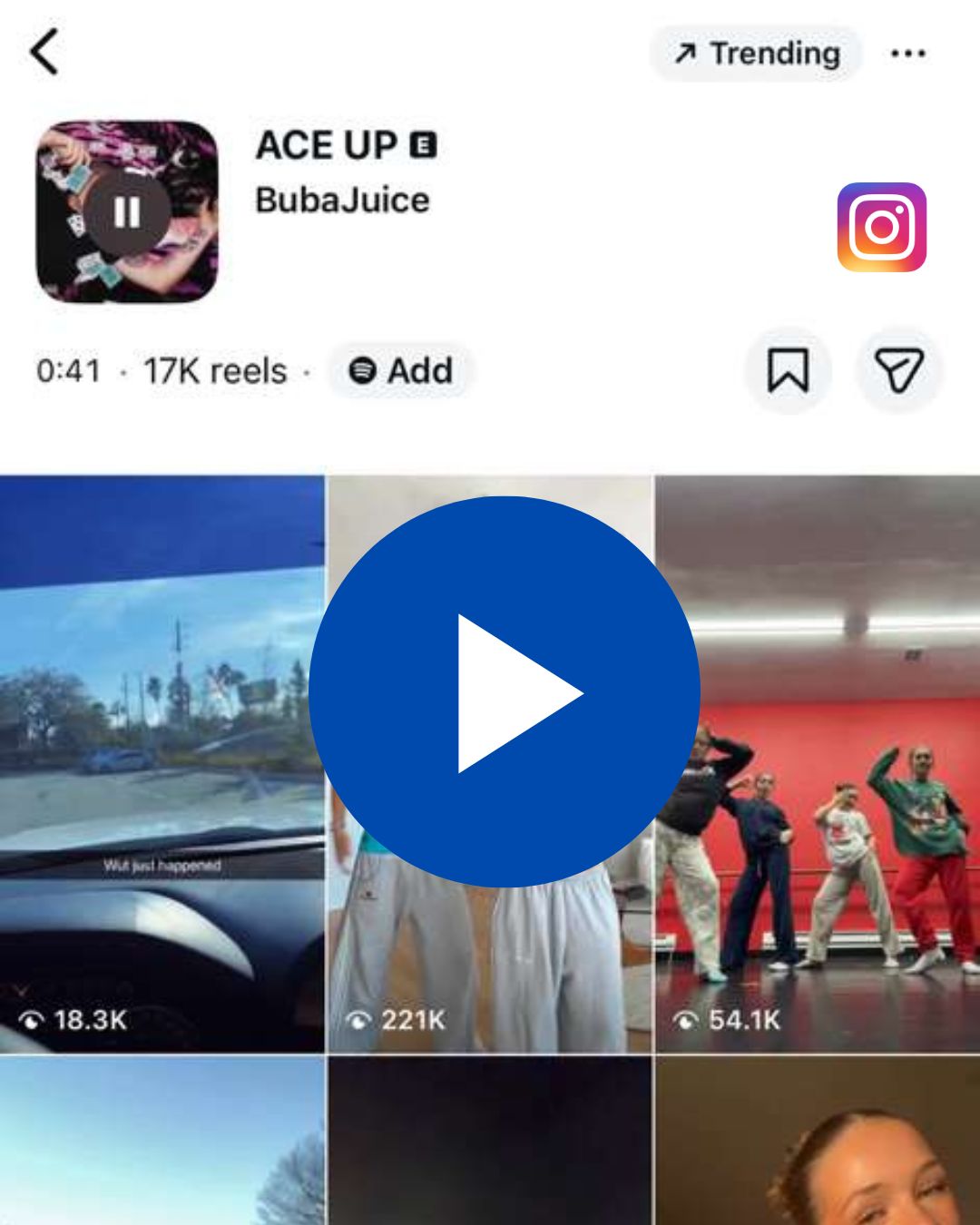This screenshot has height=1225, width=980.
Task: Open the three-dot overflow menu
Action: (907, 54)
